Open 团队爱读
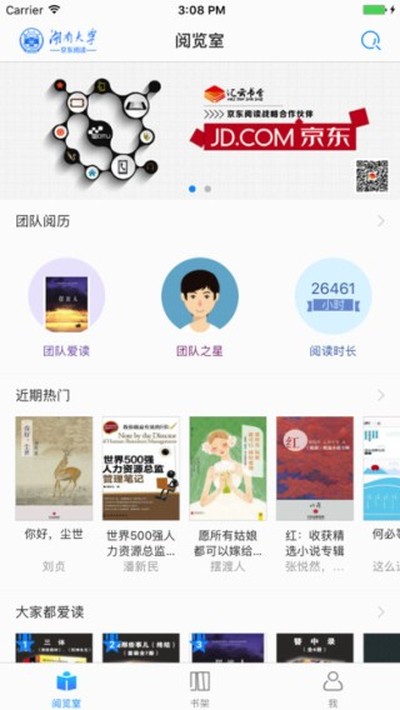400x710 pixels. [67, 307]
